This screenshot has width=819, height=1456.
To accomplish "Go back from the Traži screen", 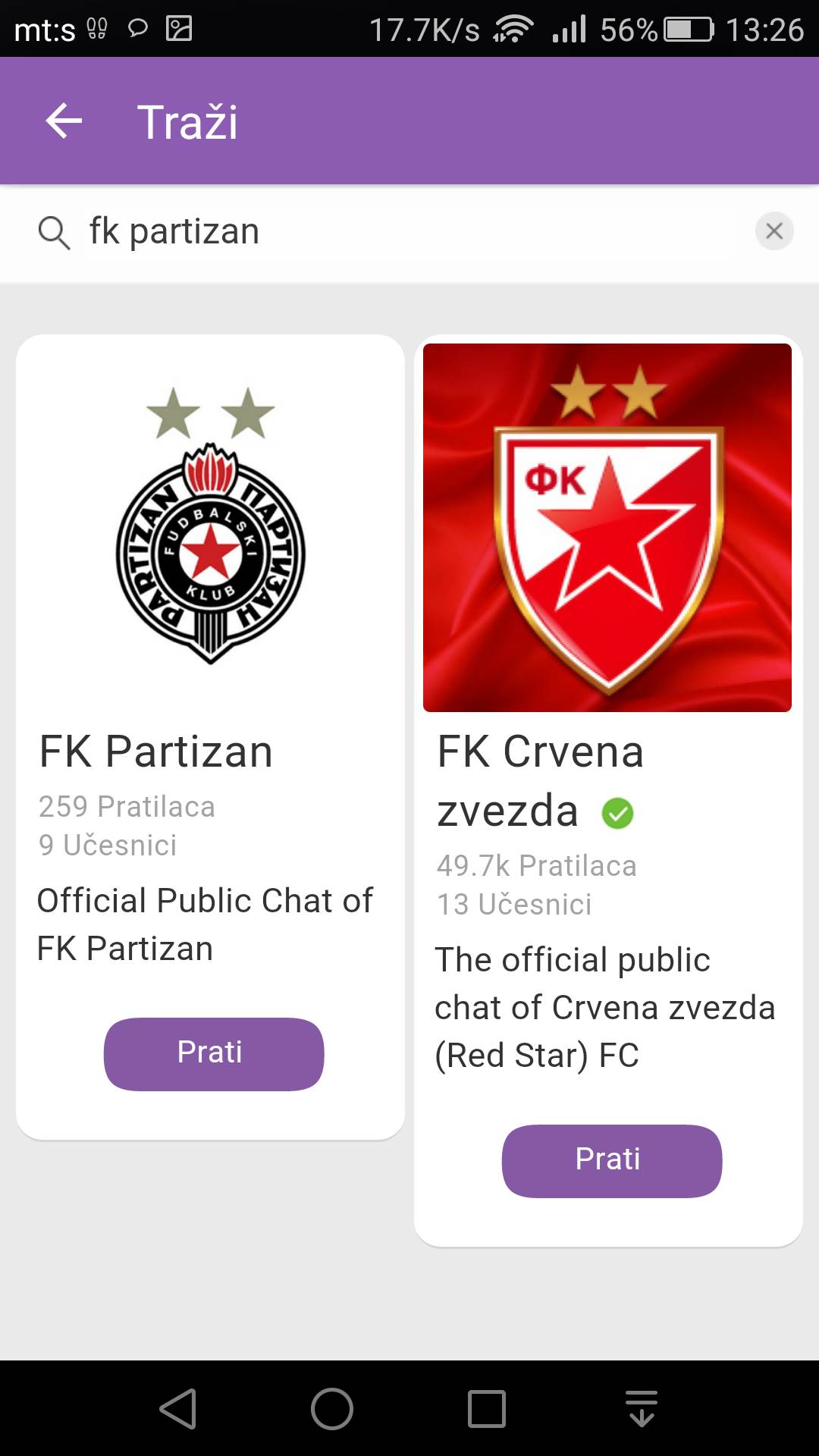I will tap(64, 121).
